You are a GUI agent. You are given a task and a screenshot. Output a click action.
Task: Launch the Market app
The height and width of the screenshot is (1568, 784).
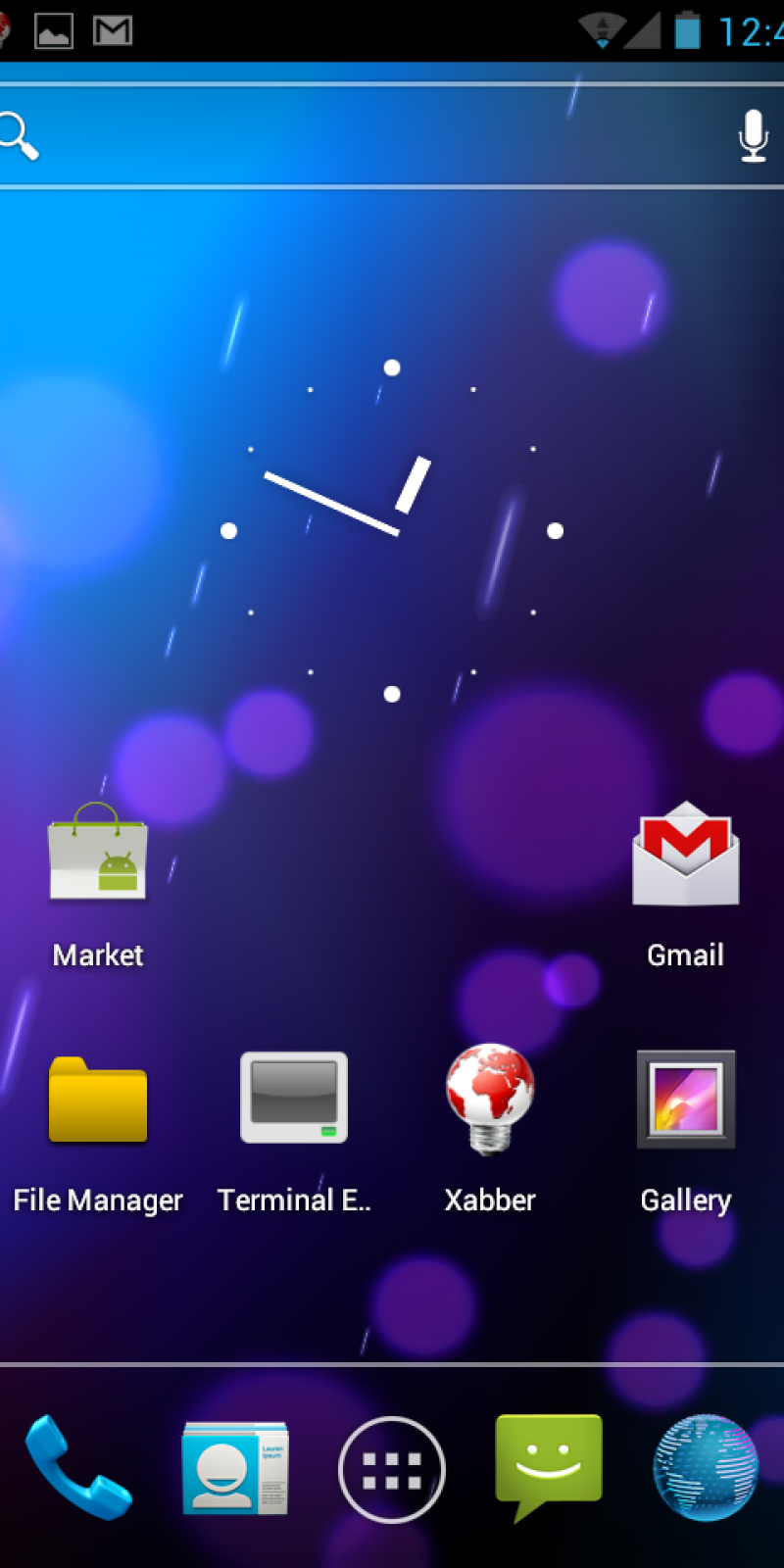[98, 853]
